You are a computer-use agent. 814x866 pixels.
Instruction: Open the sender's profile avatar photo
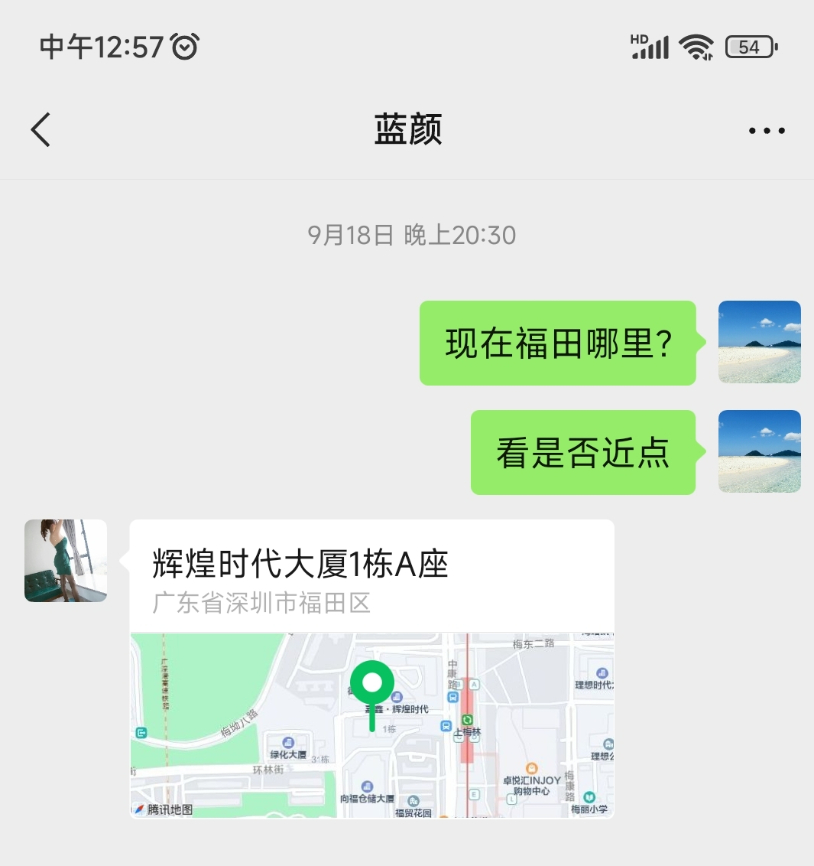pyautogui.click(x=64, y=561)
